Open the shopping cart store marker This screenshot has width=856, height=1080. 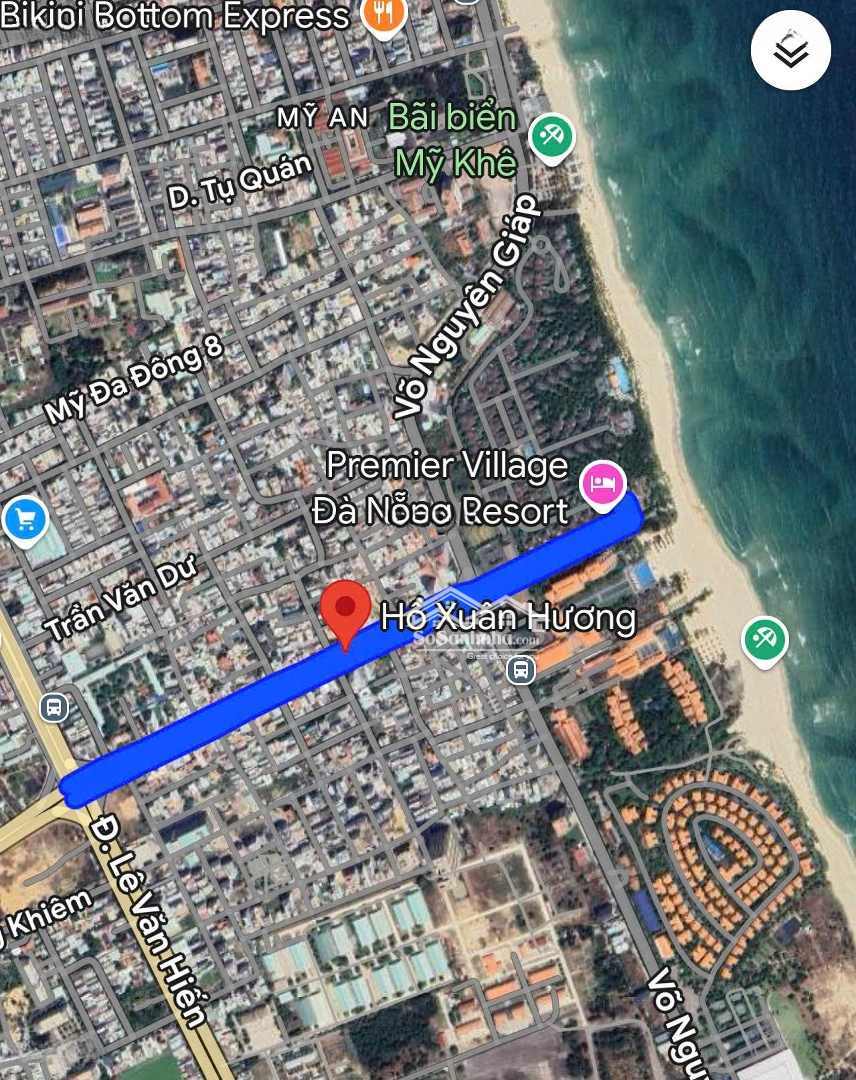23,520
